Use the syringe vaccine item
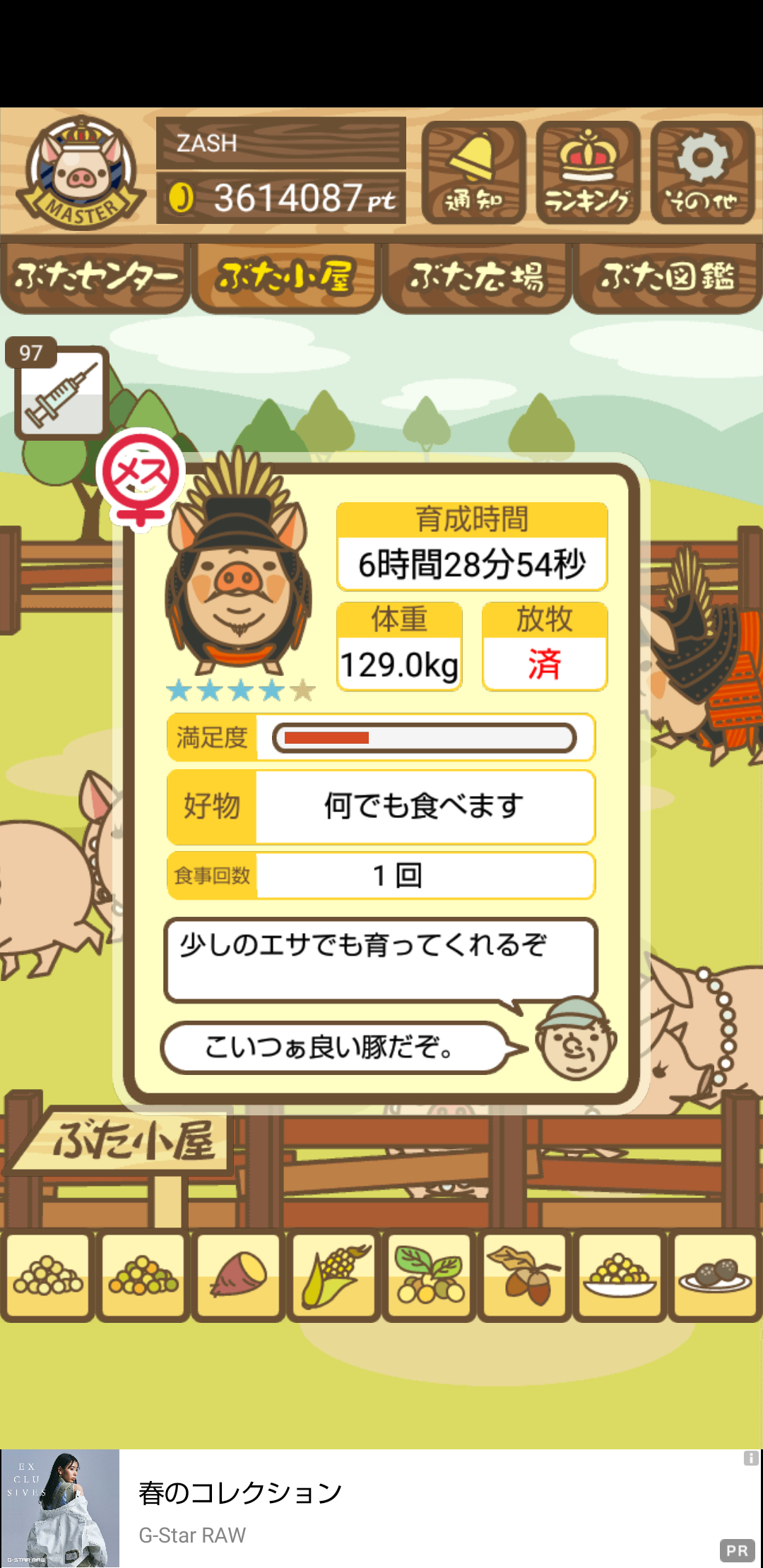This screenshot has height=1568, width=763. coord(61,393)
